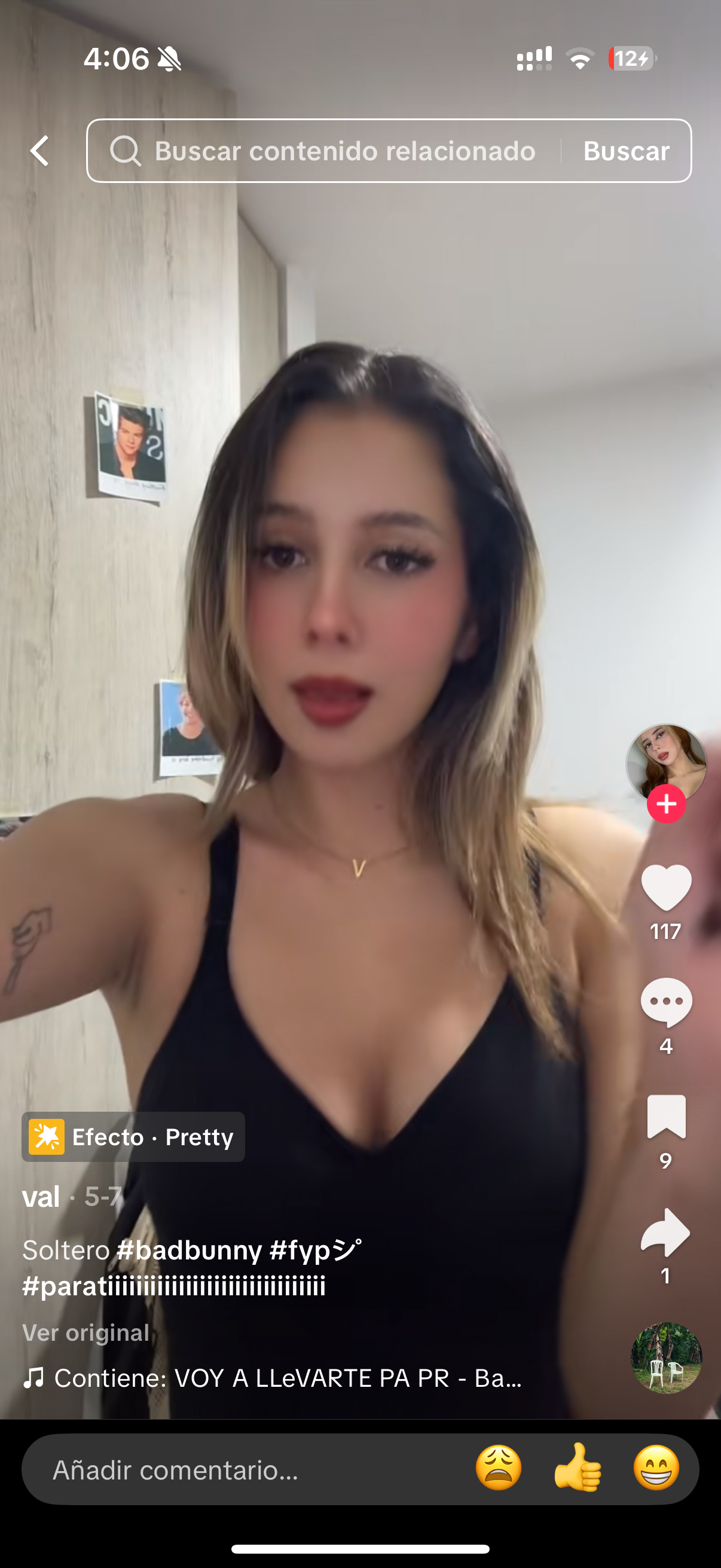Insert the weary face emoji
The image size is (721, 1568).
point(499,1468)
